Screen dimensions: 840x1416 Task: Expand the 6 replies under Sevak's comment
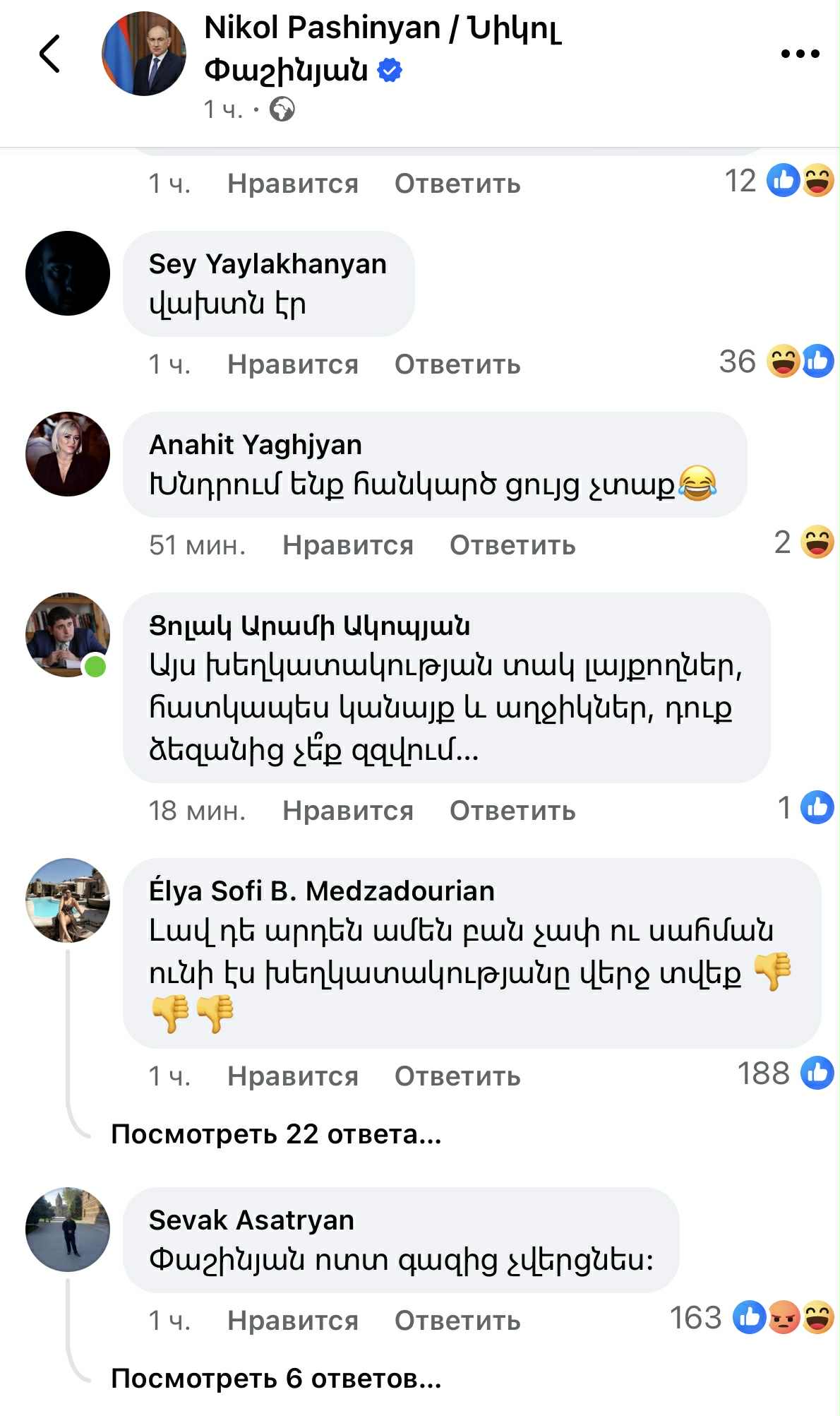click(276, 1379)
